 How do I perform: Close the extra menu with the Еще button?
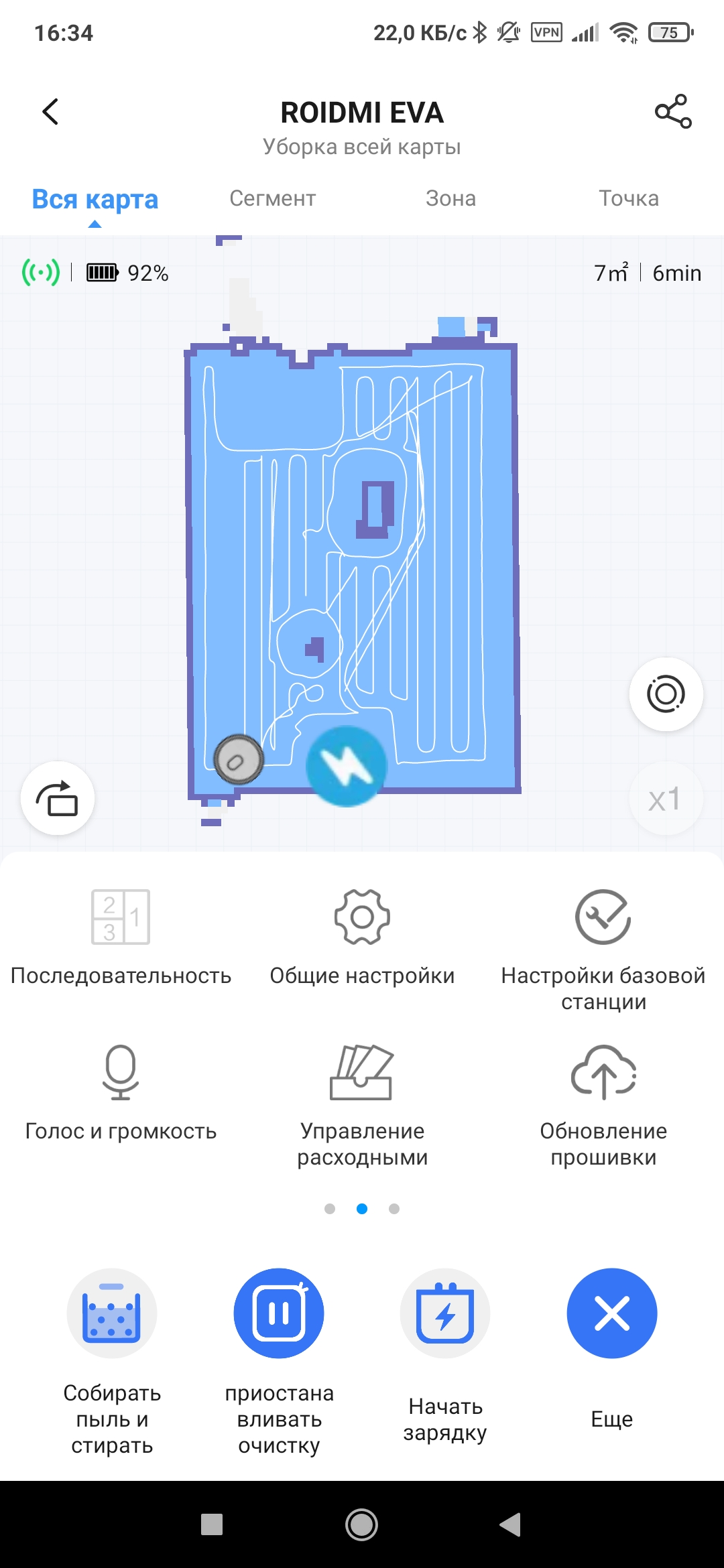[x=612, y=1313]
